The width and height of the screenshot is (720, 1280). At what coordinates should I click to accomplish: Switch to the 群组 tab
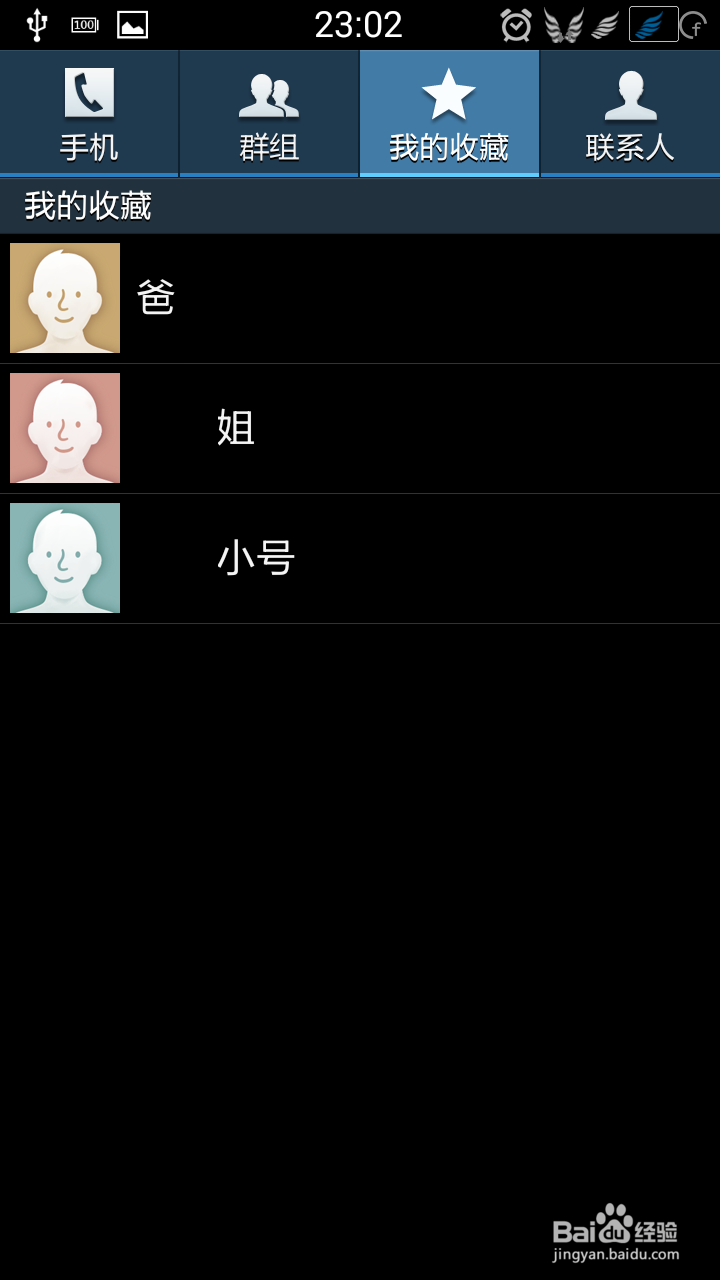pos(268,113)
